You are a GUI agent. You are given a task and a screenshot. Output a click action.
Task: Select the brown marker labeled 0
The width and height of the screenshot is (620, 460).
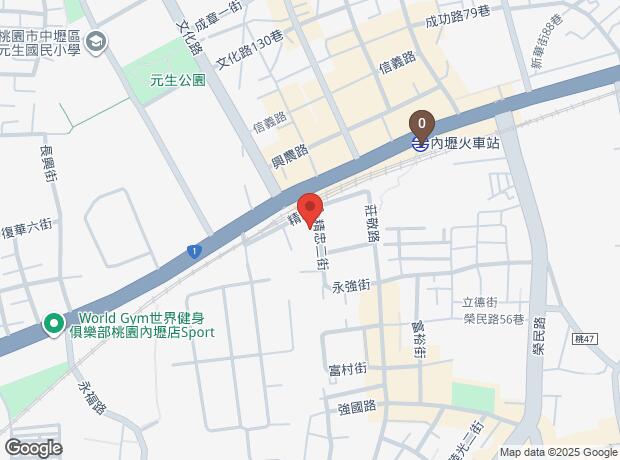(x=422, y=124)
